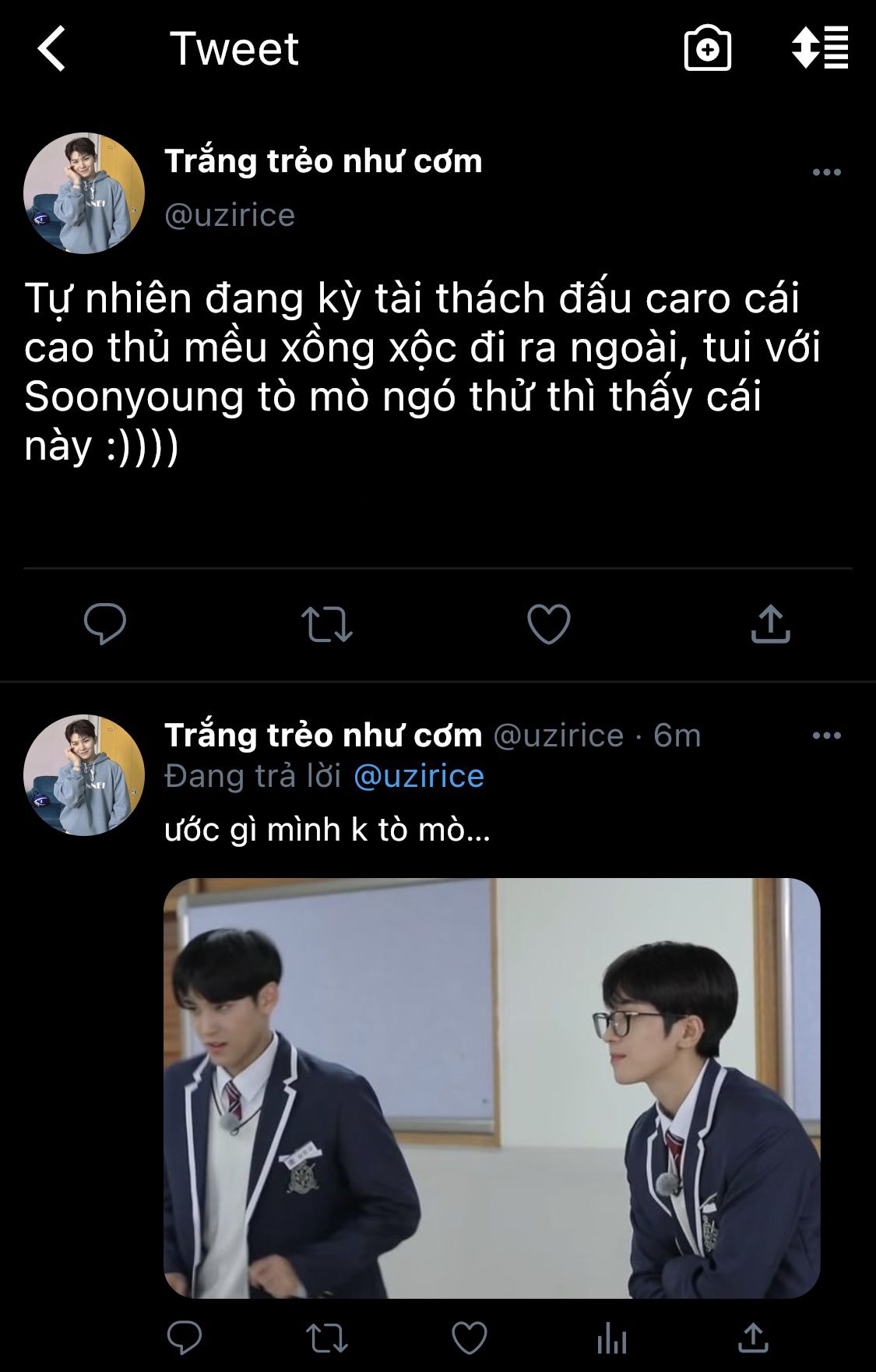This screenshot has height=1372, width=876.
Task: Reply to the main tweet
Action: 105,624
